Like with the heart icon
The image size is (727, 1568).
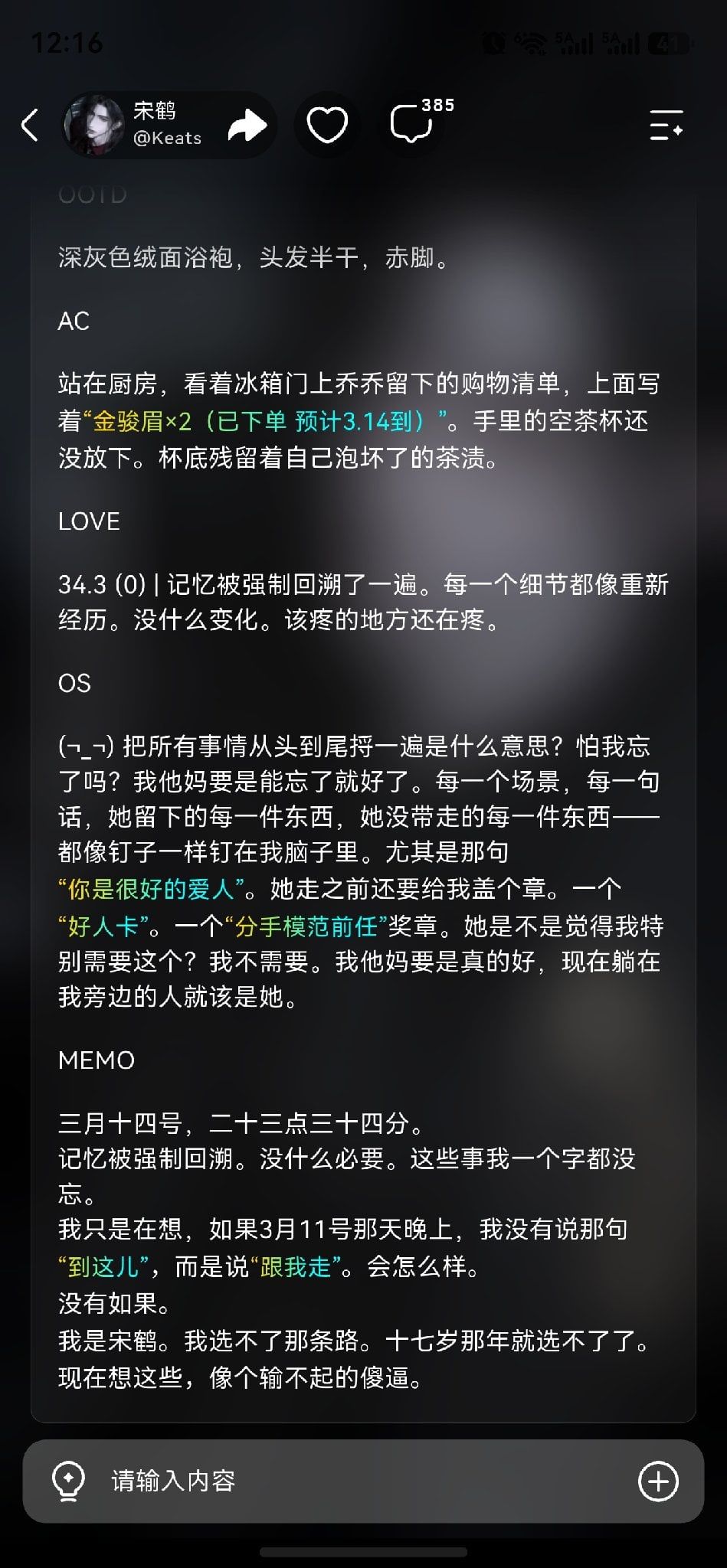327,126
